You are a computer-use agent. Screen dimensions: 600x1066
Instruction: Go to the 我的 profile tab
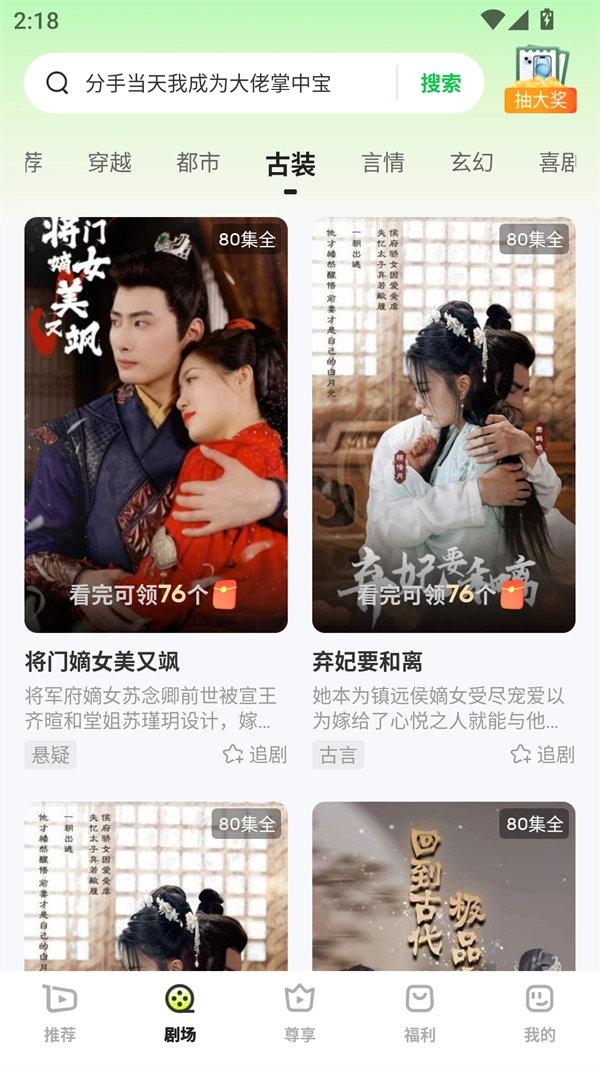pos(539,1012)
